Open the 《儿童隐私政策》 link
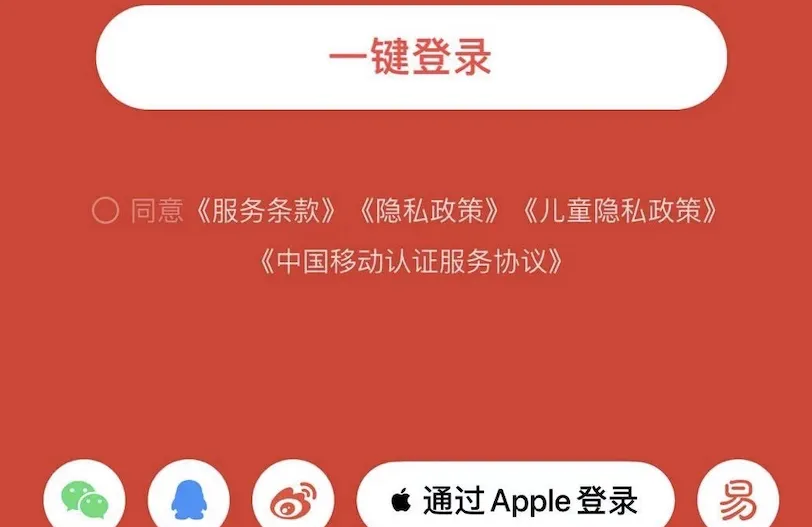812x527 pixels. [x=620, y=211]
